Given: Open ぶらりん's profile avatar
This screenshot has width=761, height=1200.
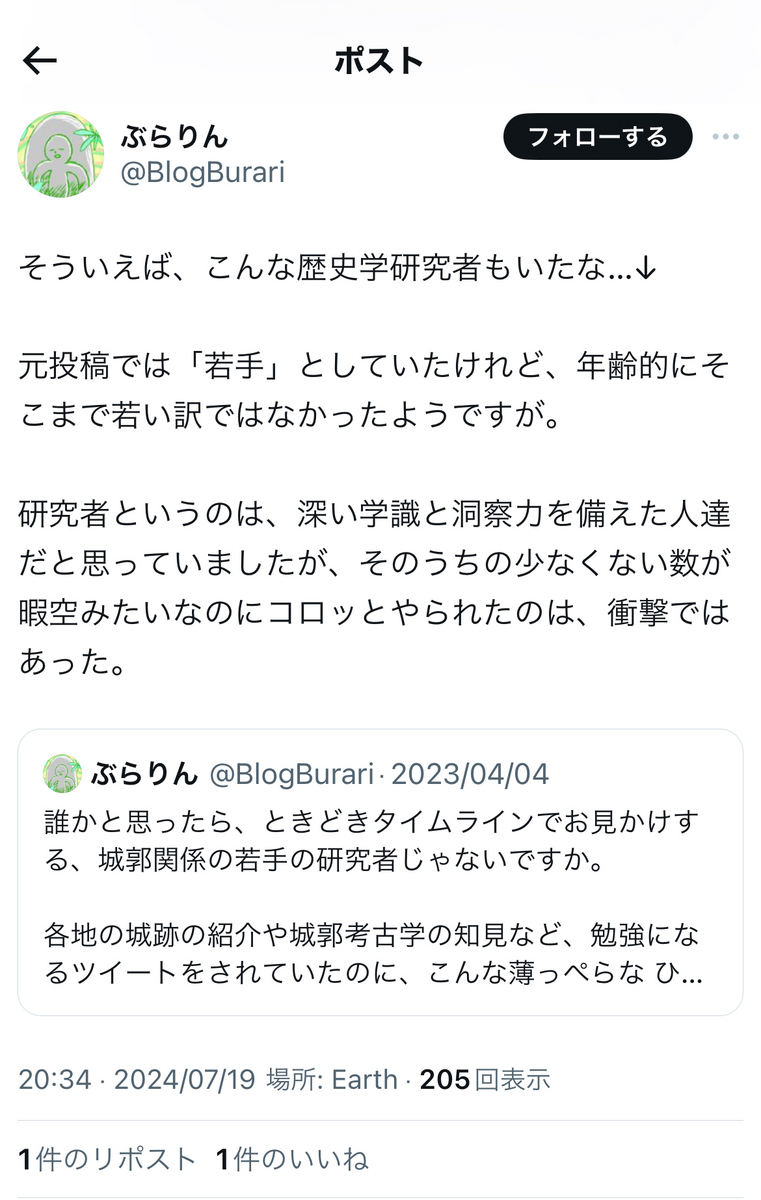Looking at the screenshot, I should [61, 154].
